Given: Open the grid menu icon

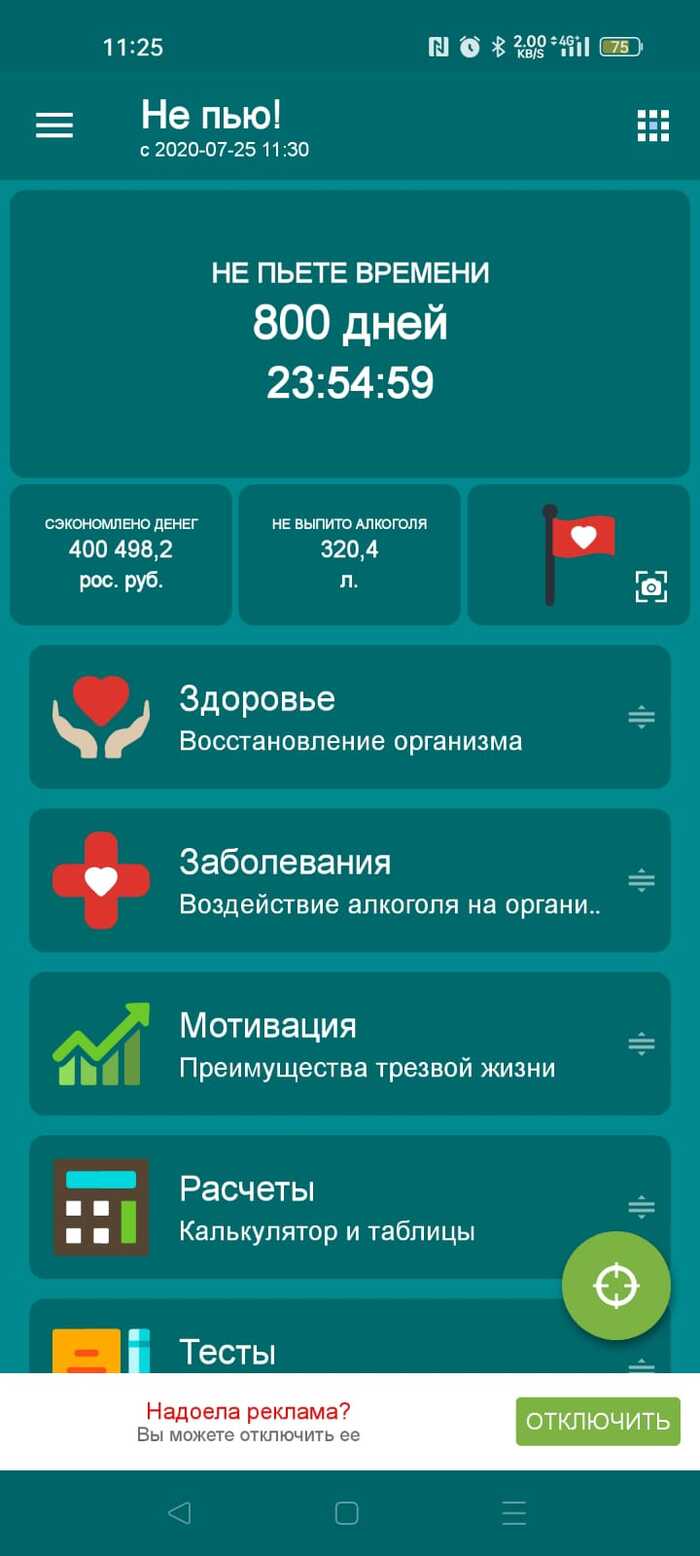Looking at the screenshot, I should (x=653, y=125).
